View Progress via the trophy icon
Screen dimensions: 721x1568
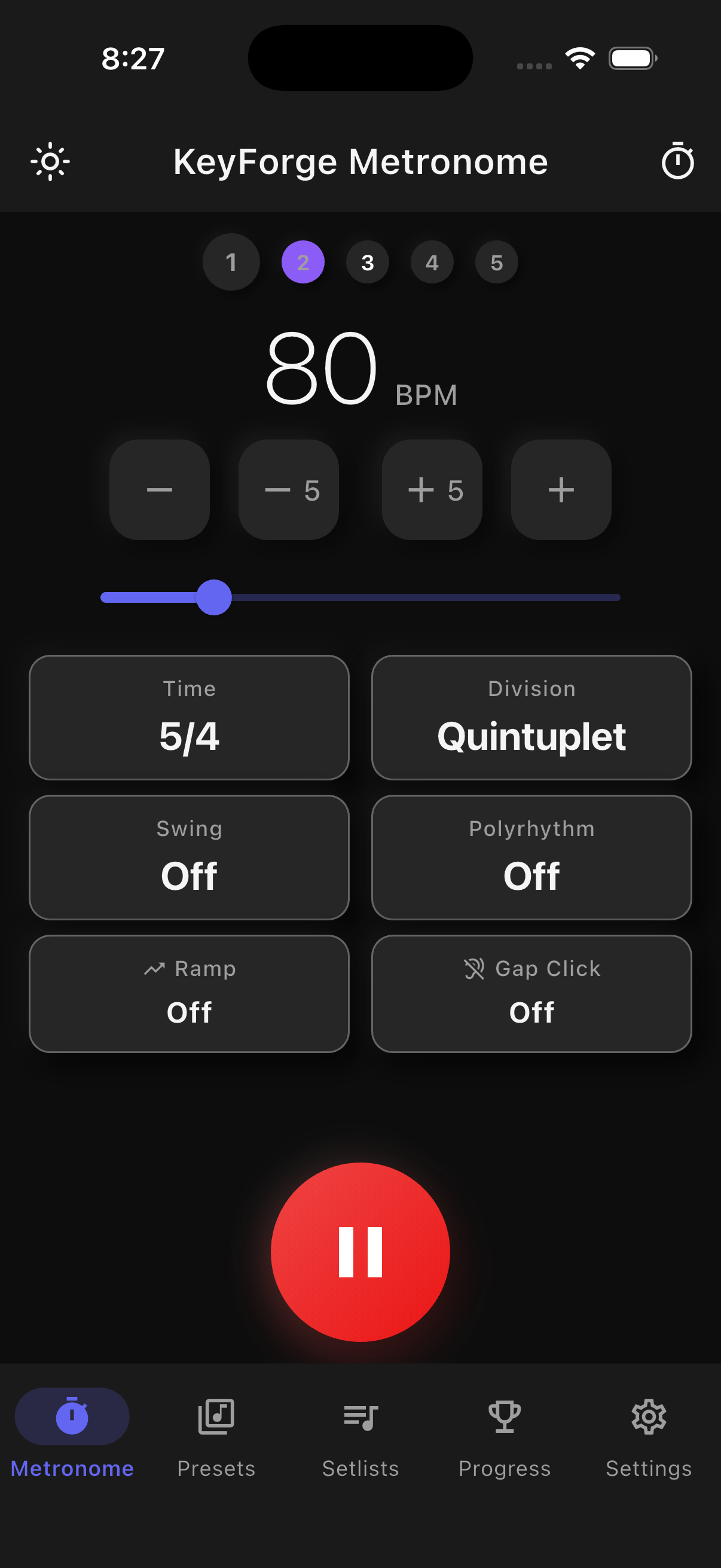click(505, 1417)
